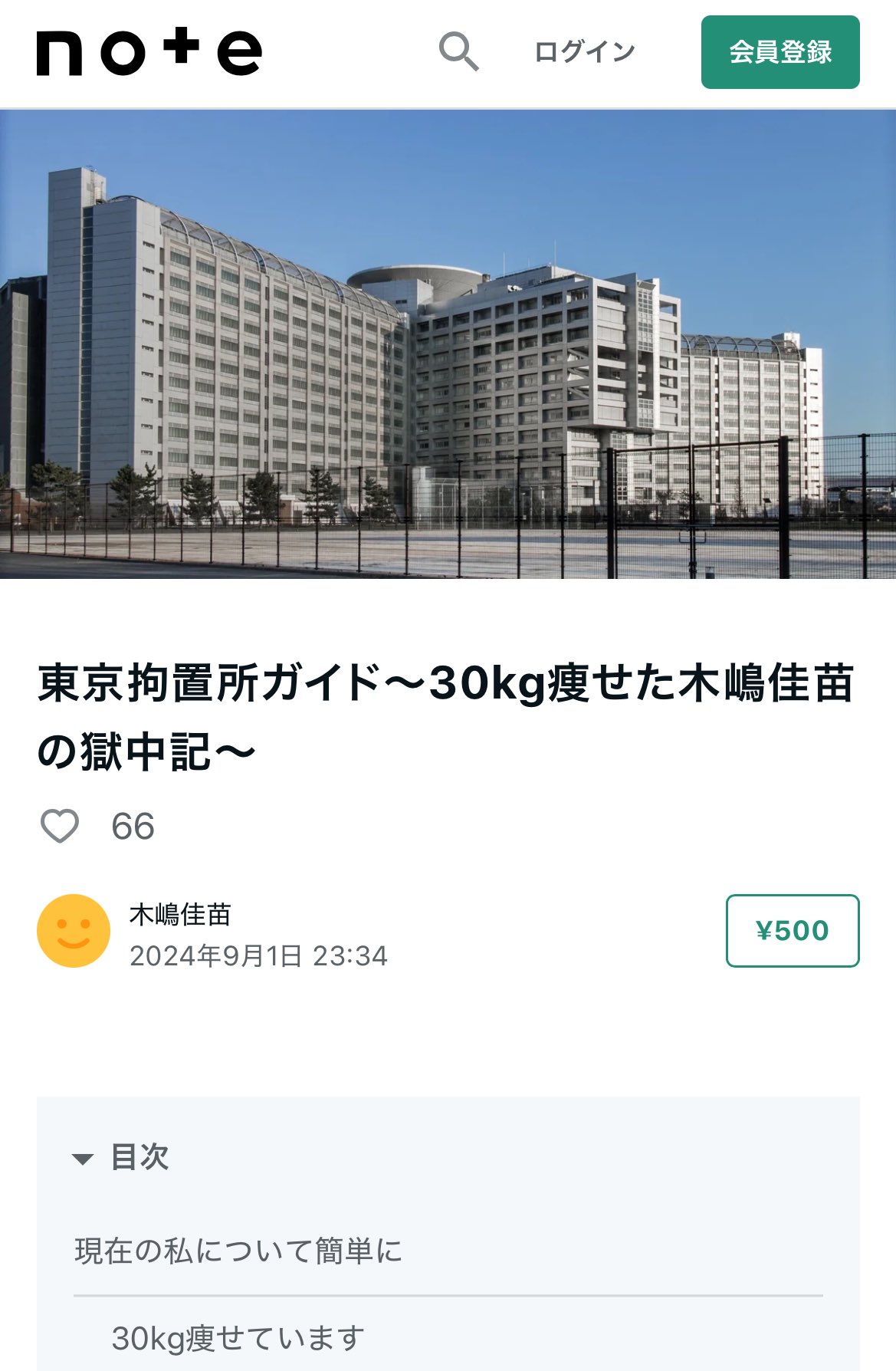896x1371 pixels.
Task: Collapse the 目次 table of contents
Action: [121, 1157]
